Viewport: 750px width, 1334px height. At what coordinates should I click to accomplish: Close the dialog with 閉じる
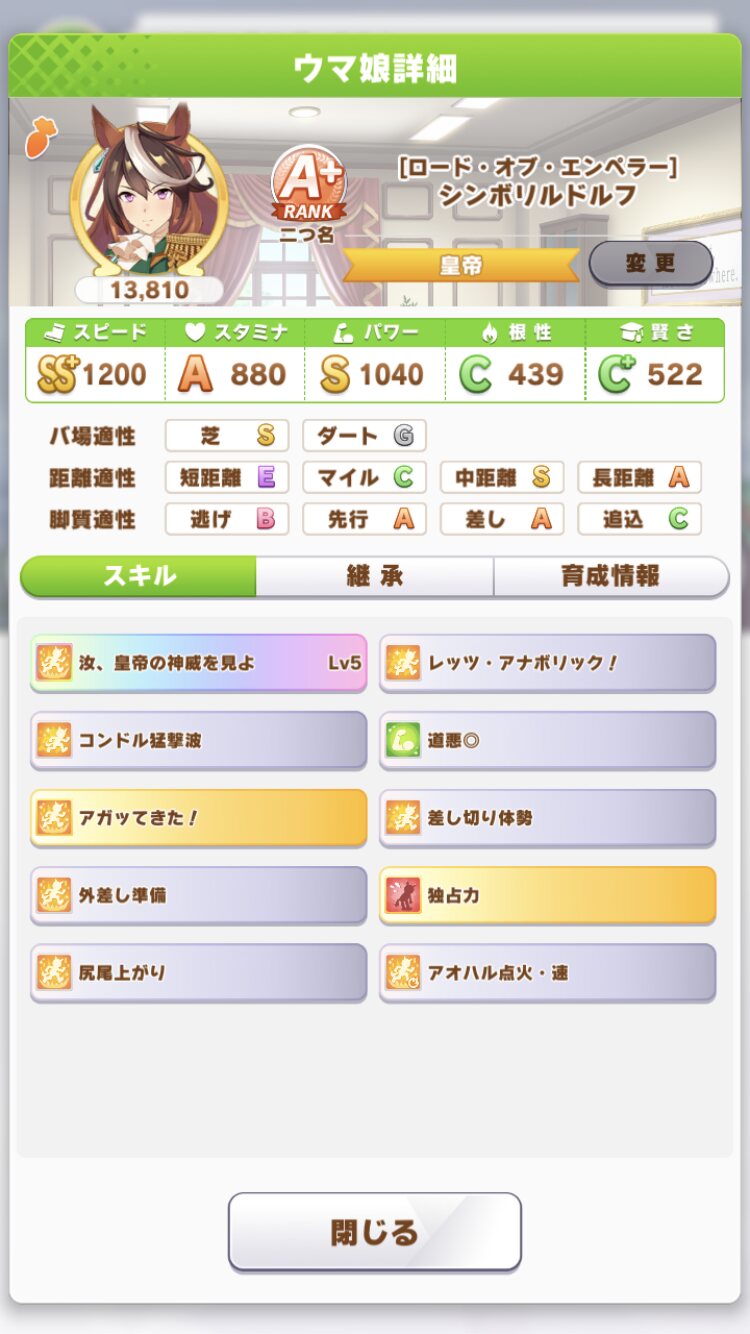pyautogui.click(x=374, y=1231)
